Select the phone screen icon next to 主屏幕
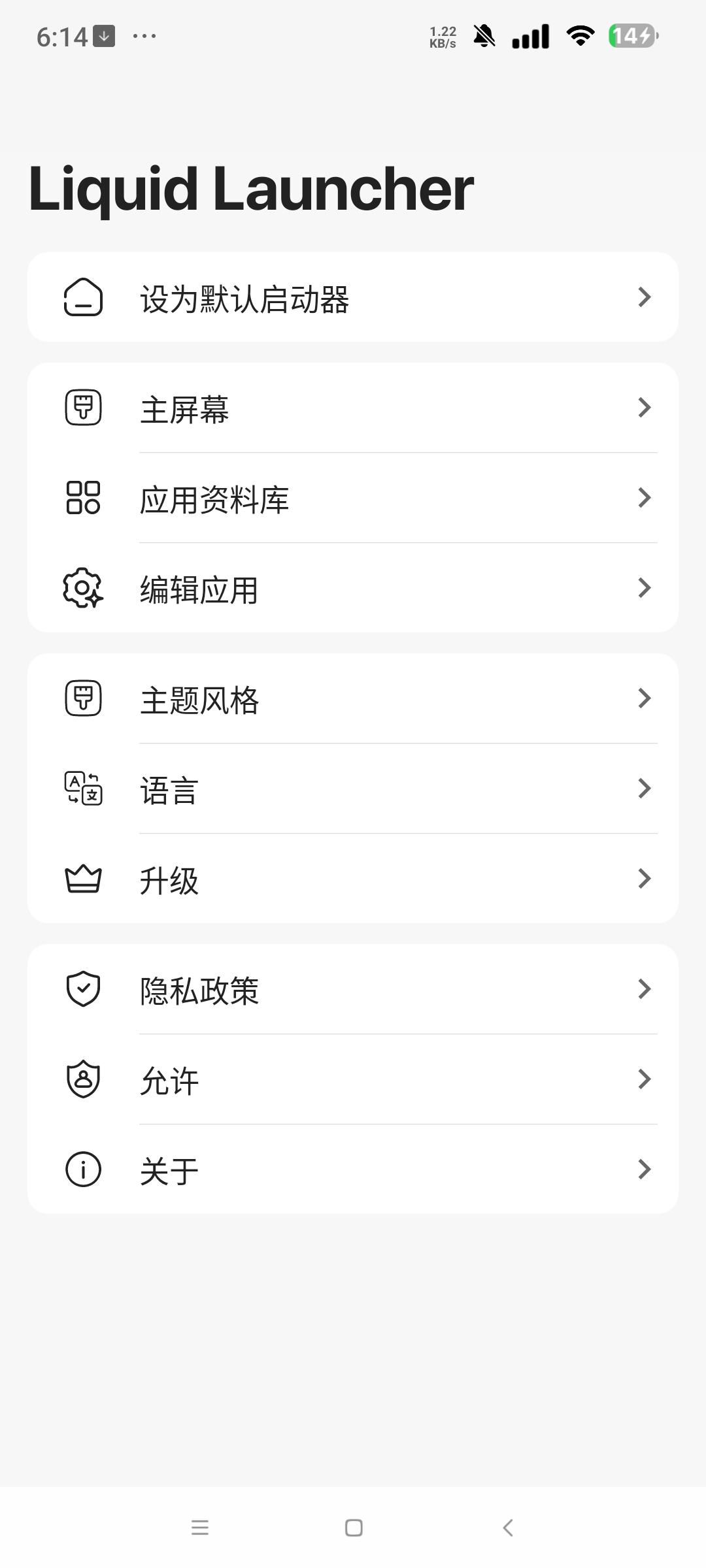The width and height of the screenshot is (706, 1568). coord(84,406)
